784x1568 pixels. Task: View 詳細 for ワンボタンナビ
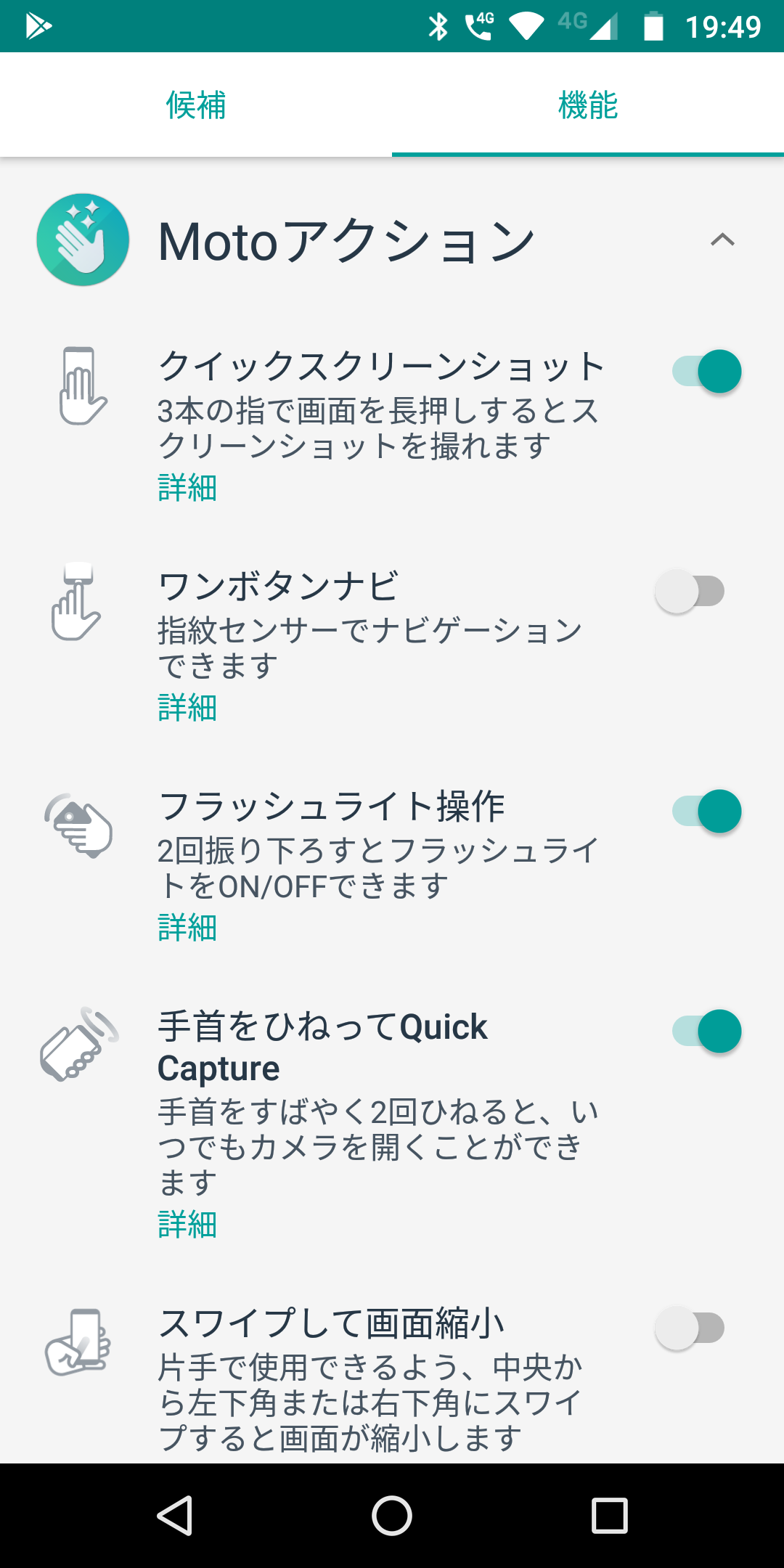coord(187,708)
